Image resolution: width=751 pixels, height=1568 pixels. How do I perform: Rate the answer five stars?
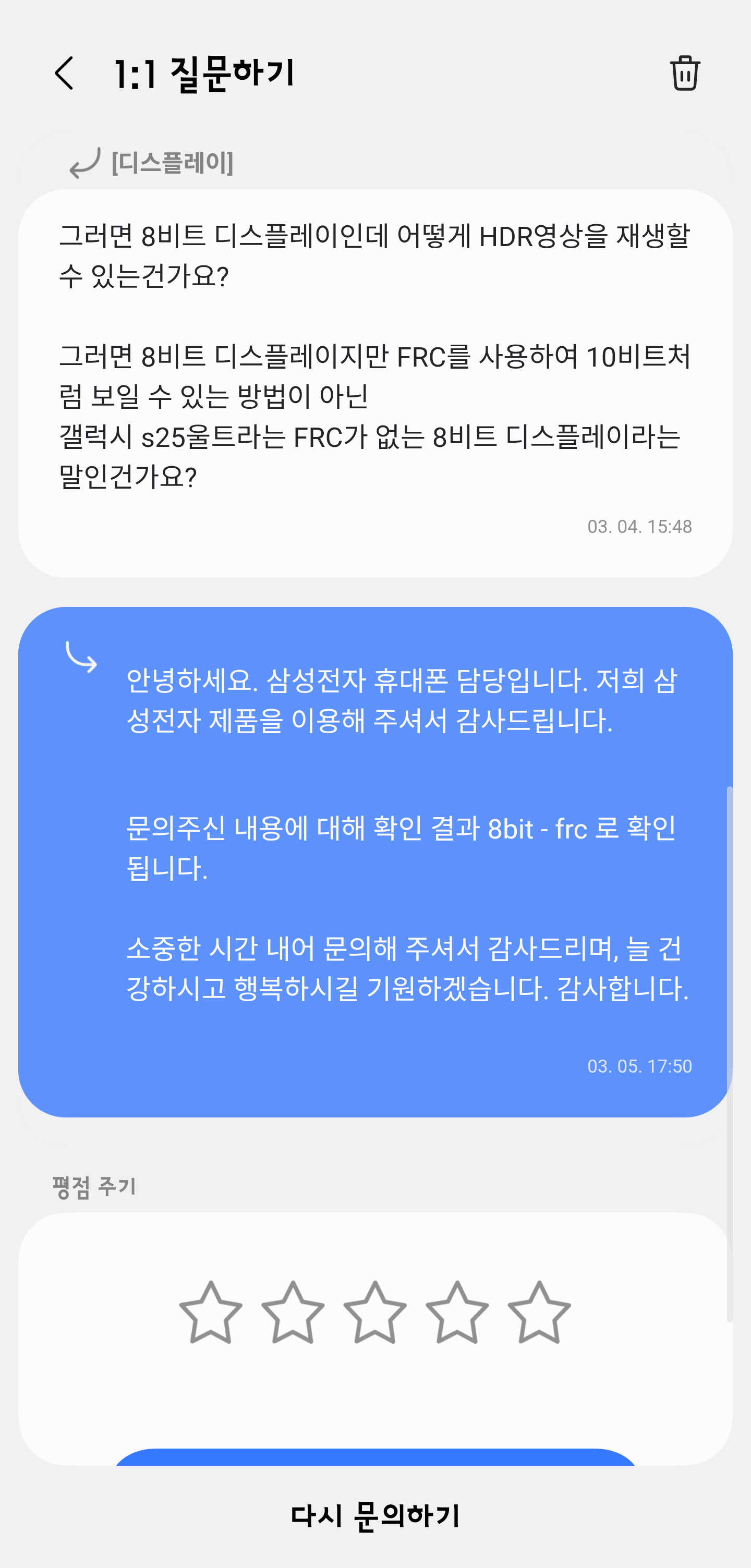tap(539, 1313)
